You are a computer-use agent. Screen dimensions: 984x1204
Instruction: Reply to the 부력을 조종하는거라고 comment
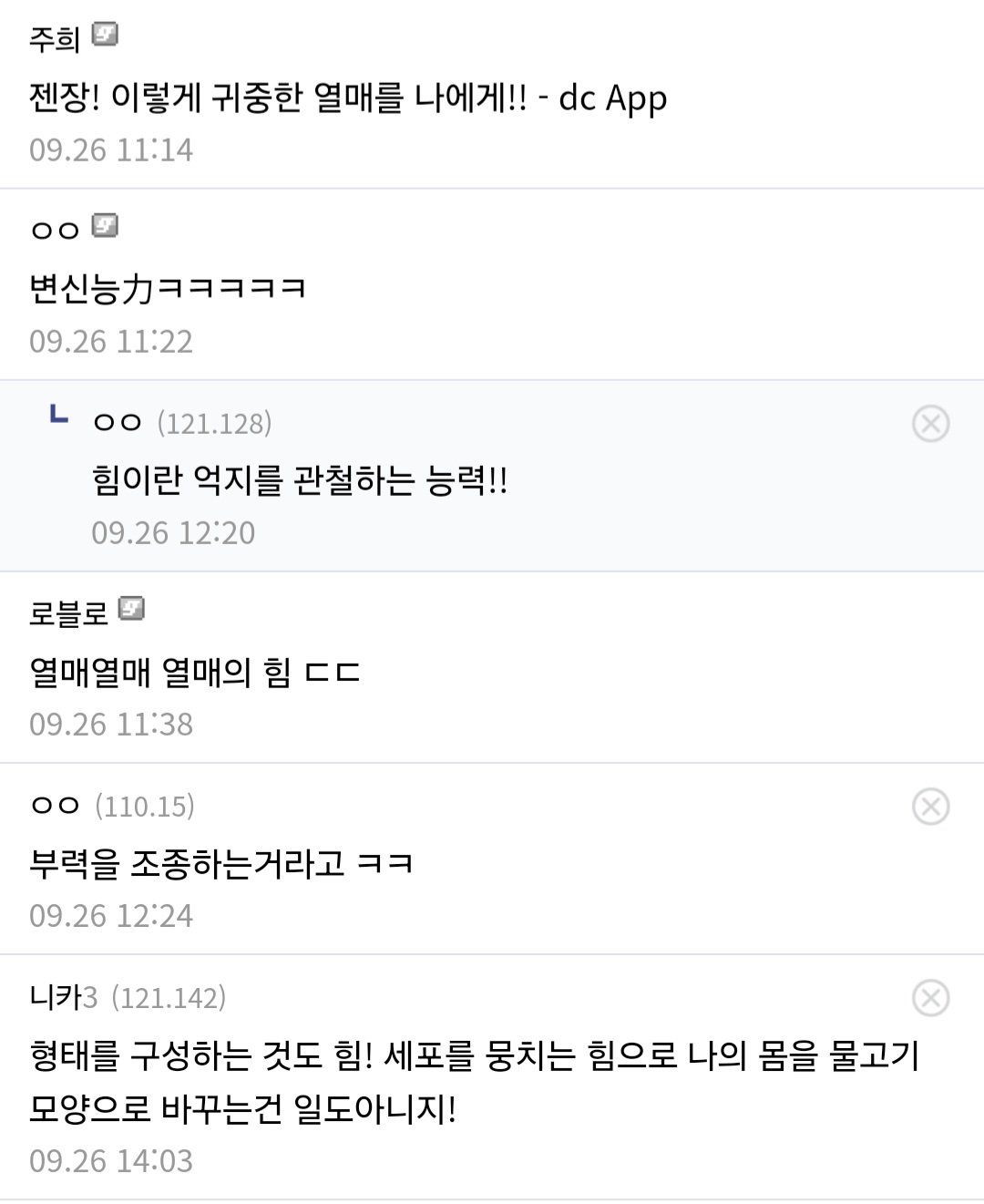point(220,863)
